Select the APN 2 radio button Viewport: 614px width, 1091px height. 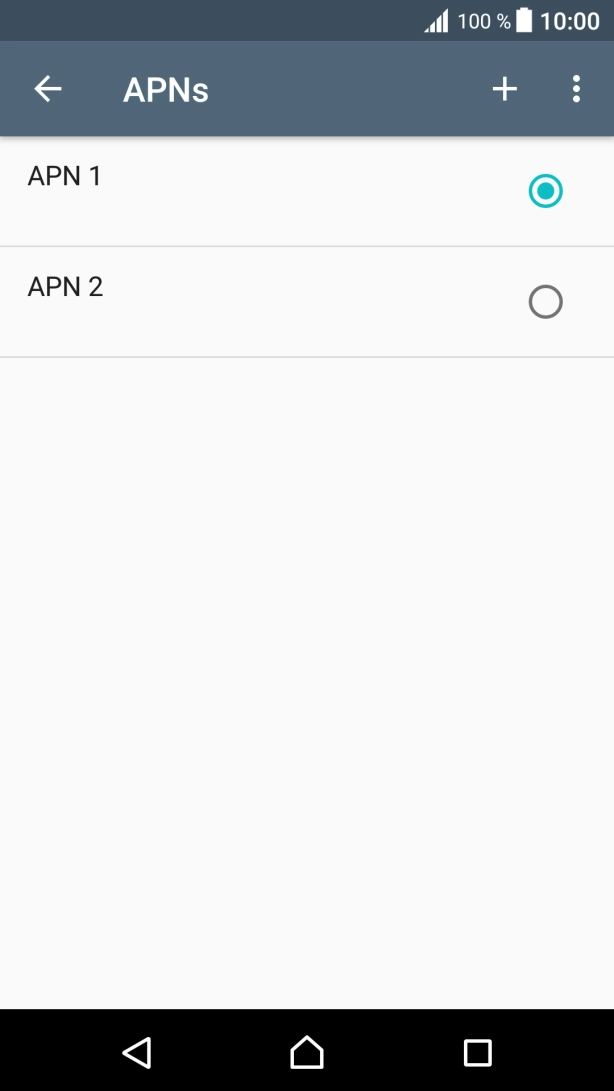tap(545, 302)
